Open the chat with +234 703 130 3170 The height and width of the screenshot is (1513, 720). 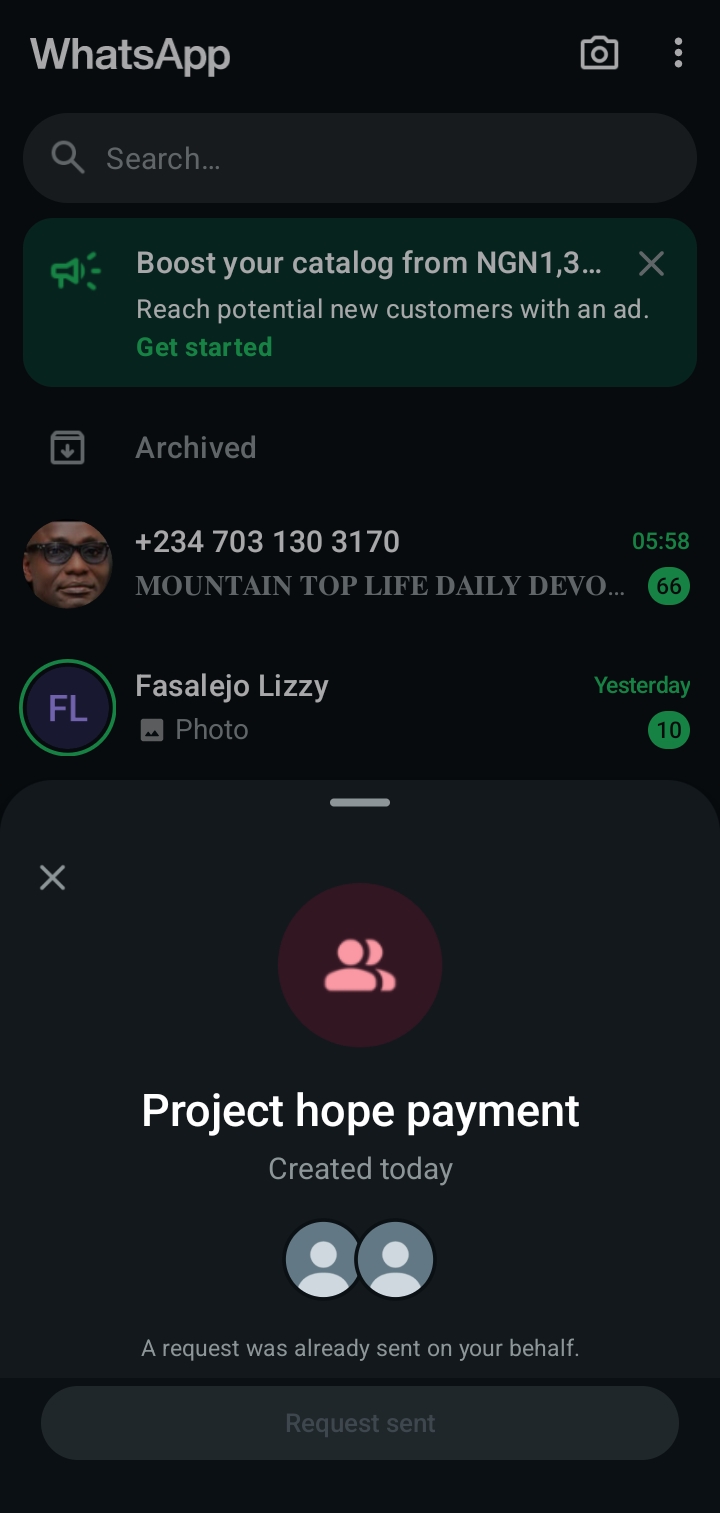click(380, 563)
